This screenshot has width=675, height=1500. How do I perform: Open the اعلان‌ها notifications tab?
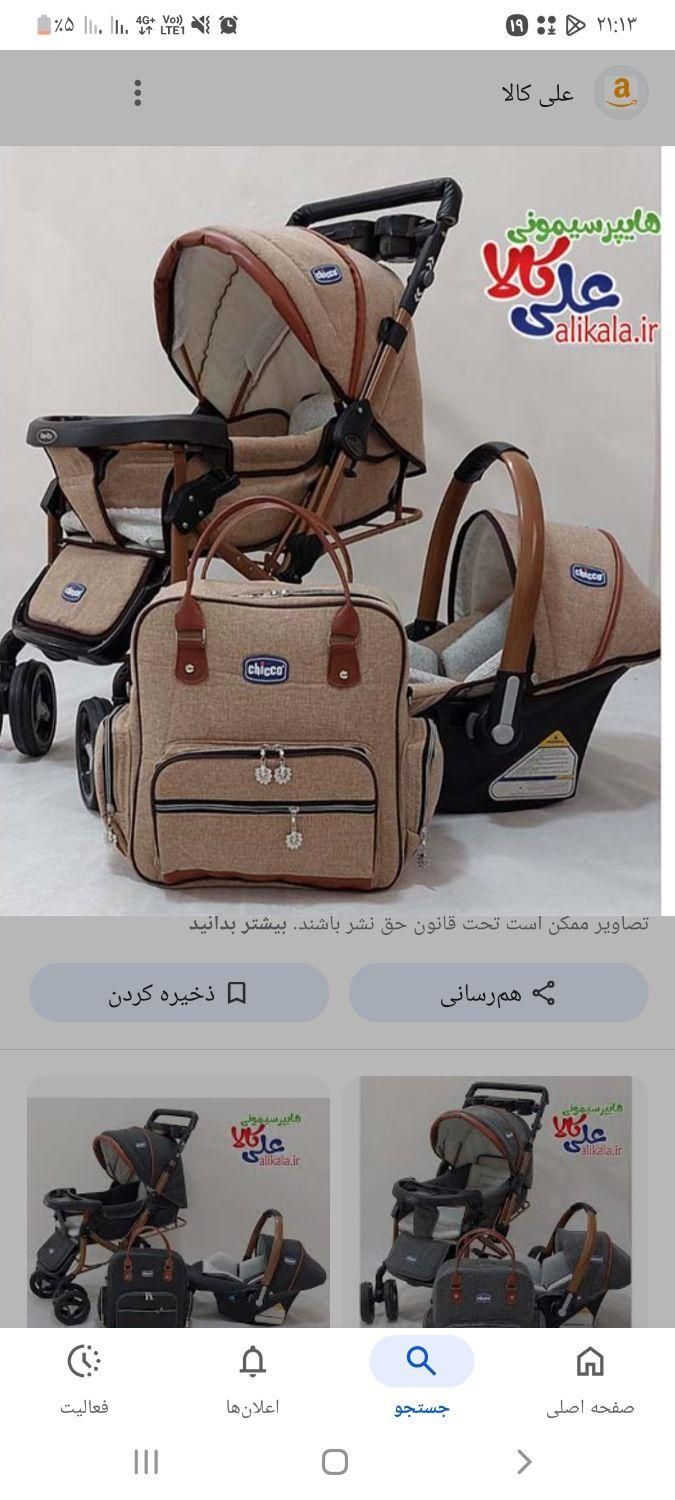coord(253,1380)
